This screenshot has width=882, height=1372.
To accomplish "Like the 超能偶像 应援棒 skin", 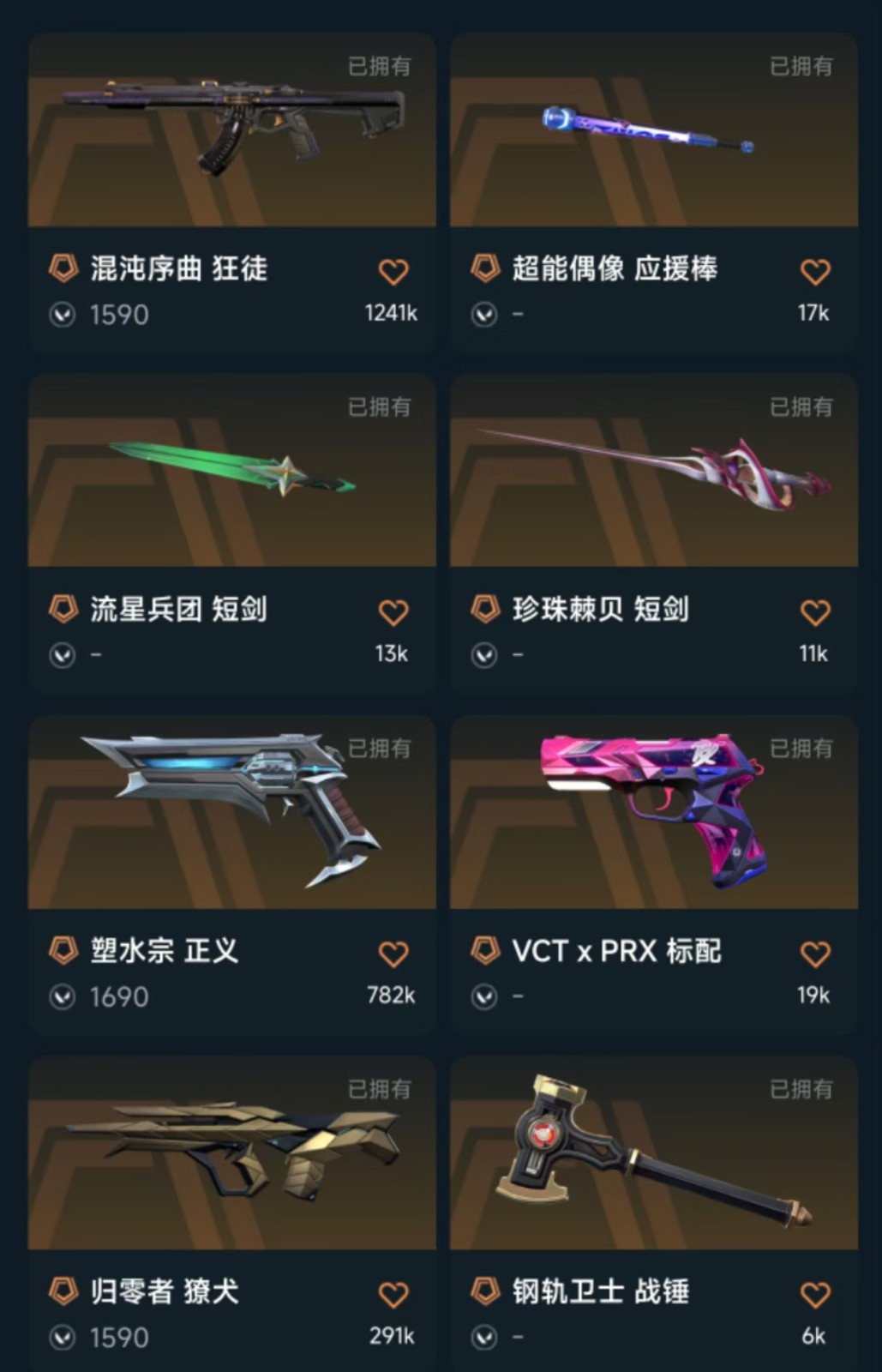I will 815,272.
